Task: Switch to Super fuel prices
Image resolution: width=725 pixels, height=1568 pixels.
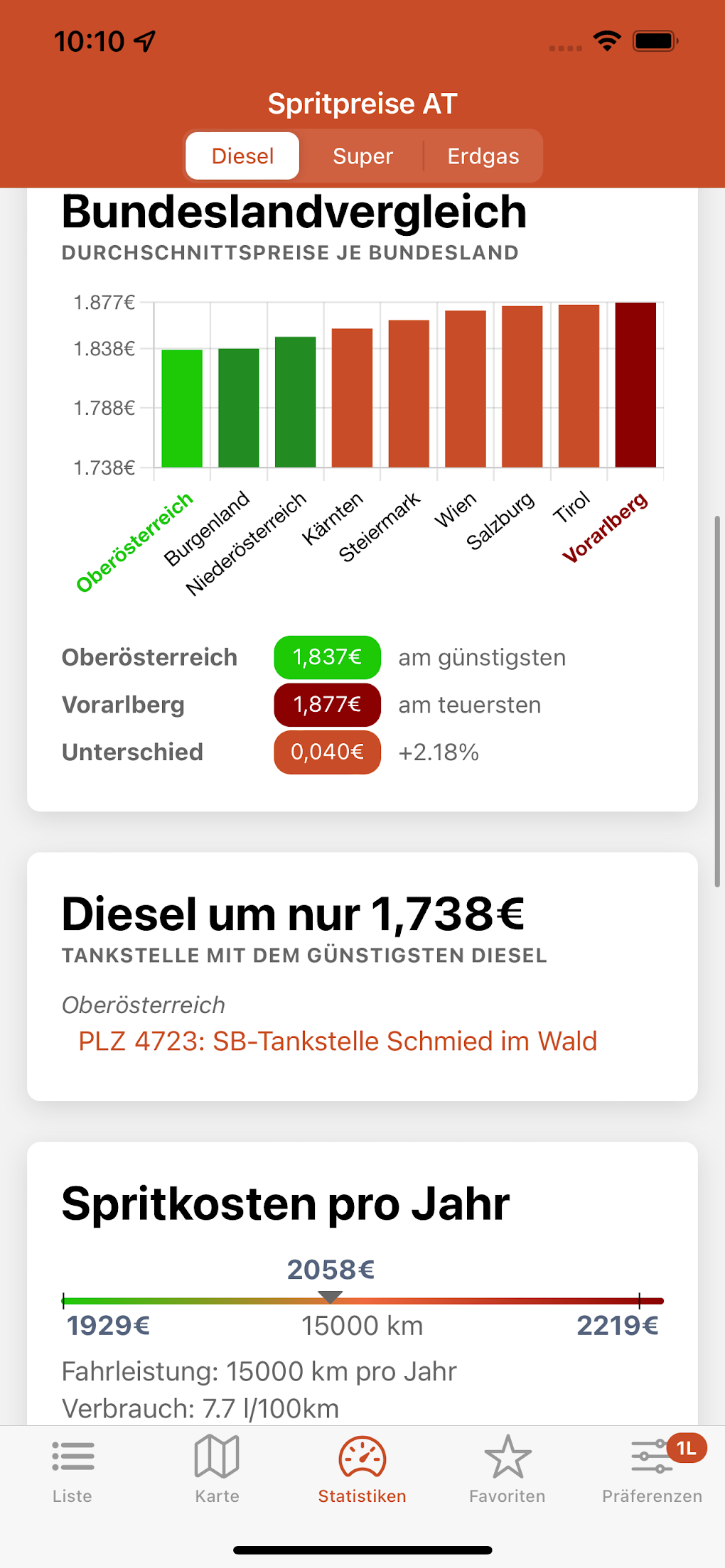Action: pos(362,156)
